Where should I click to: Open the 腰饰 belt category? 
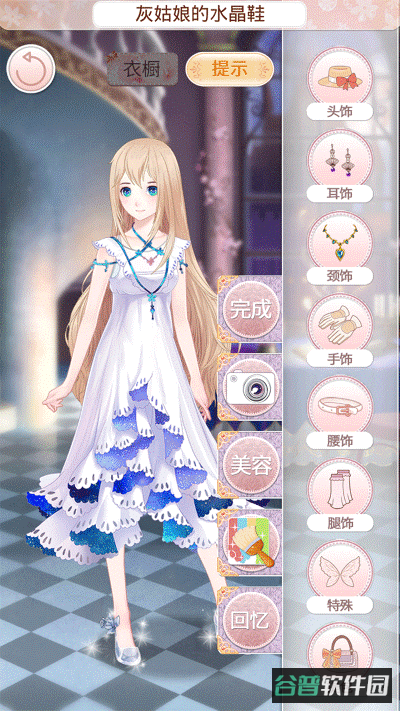pos(340,413)
